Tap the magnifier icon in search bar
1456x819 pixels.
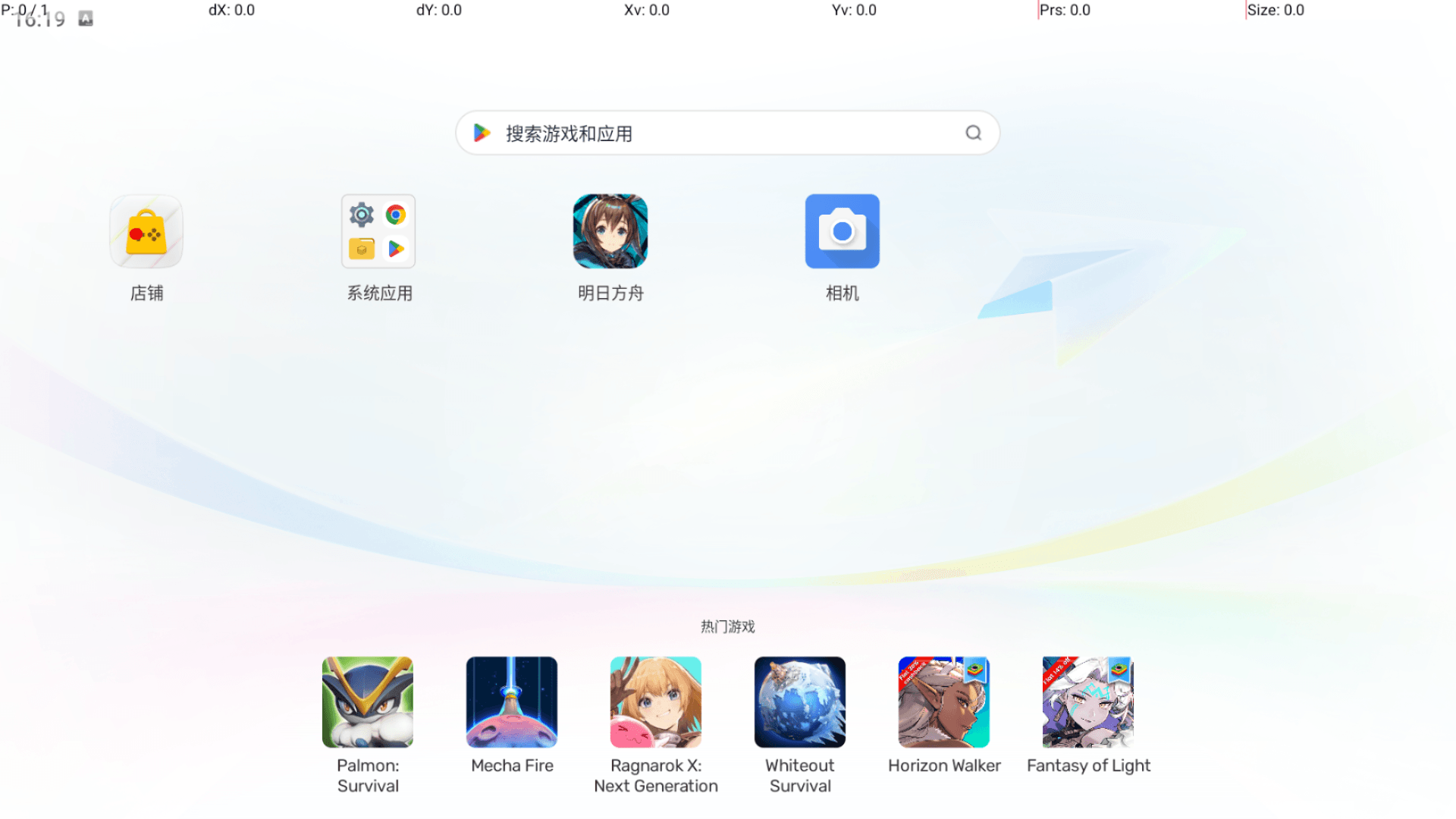(x=973, y=133)
